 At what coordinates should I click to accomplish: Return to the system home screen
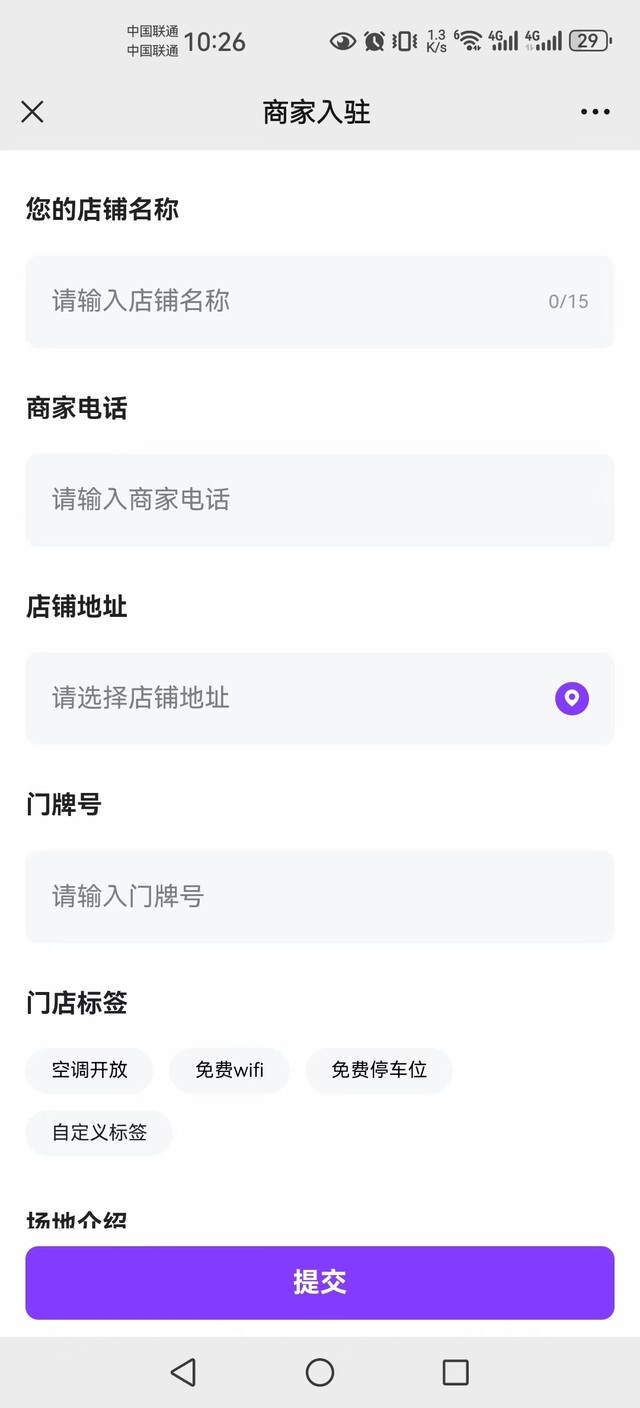(320, 1372)
